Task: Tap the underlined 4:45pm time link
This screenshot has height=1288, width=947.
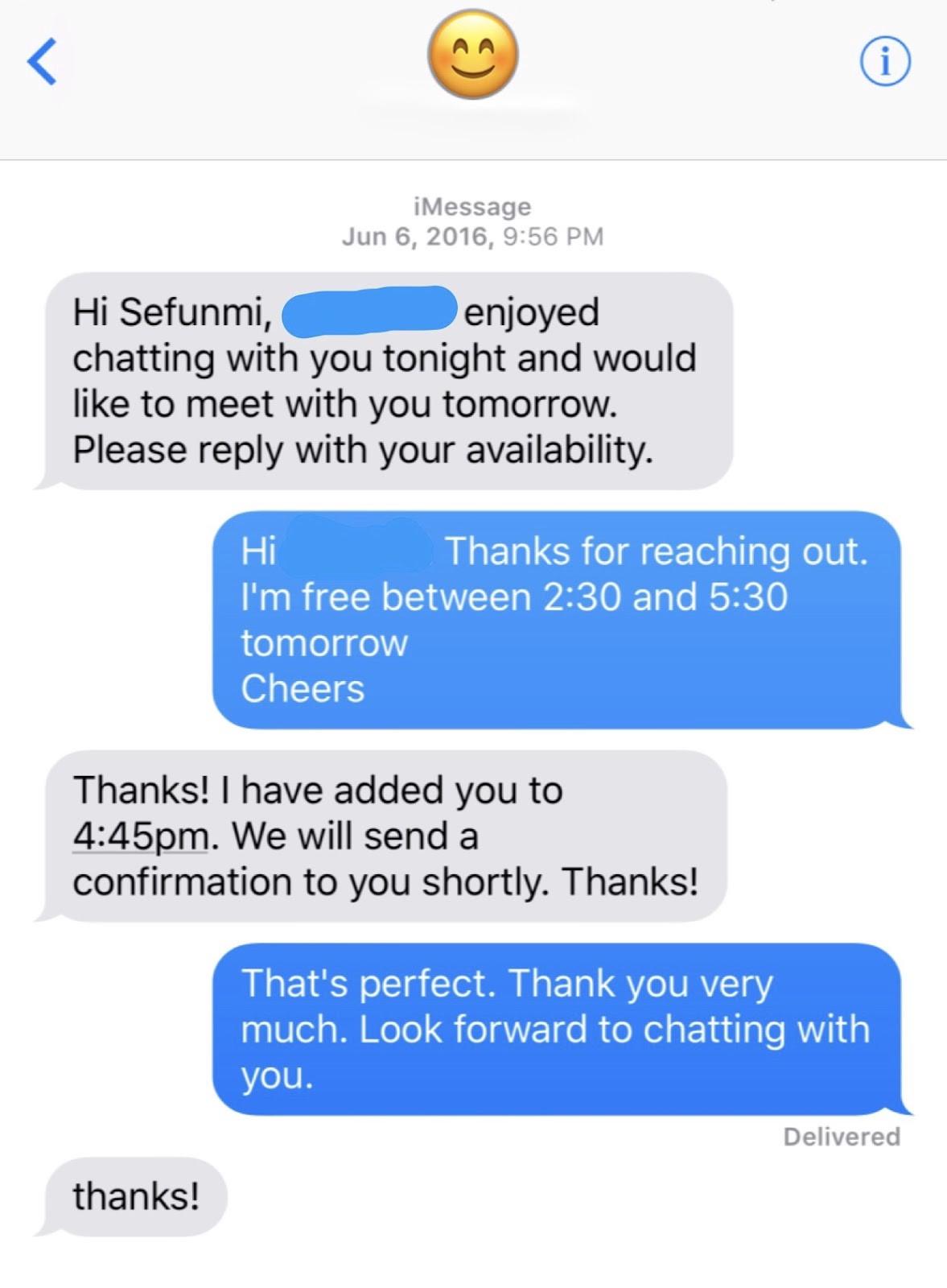Action: pyautogui.click(x=141, y=836)
